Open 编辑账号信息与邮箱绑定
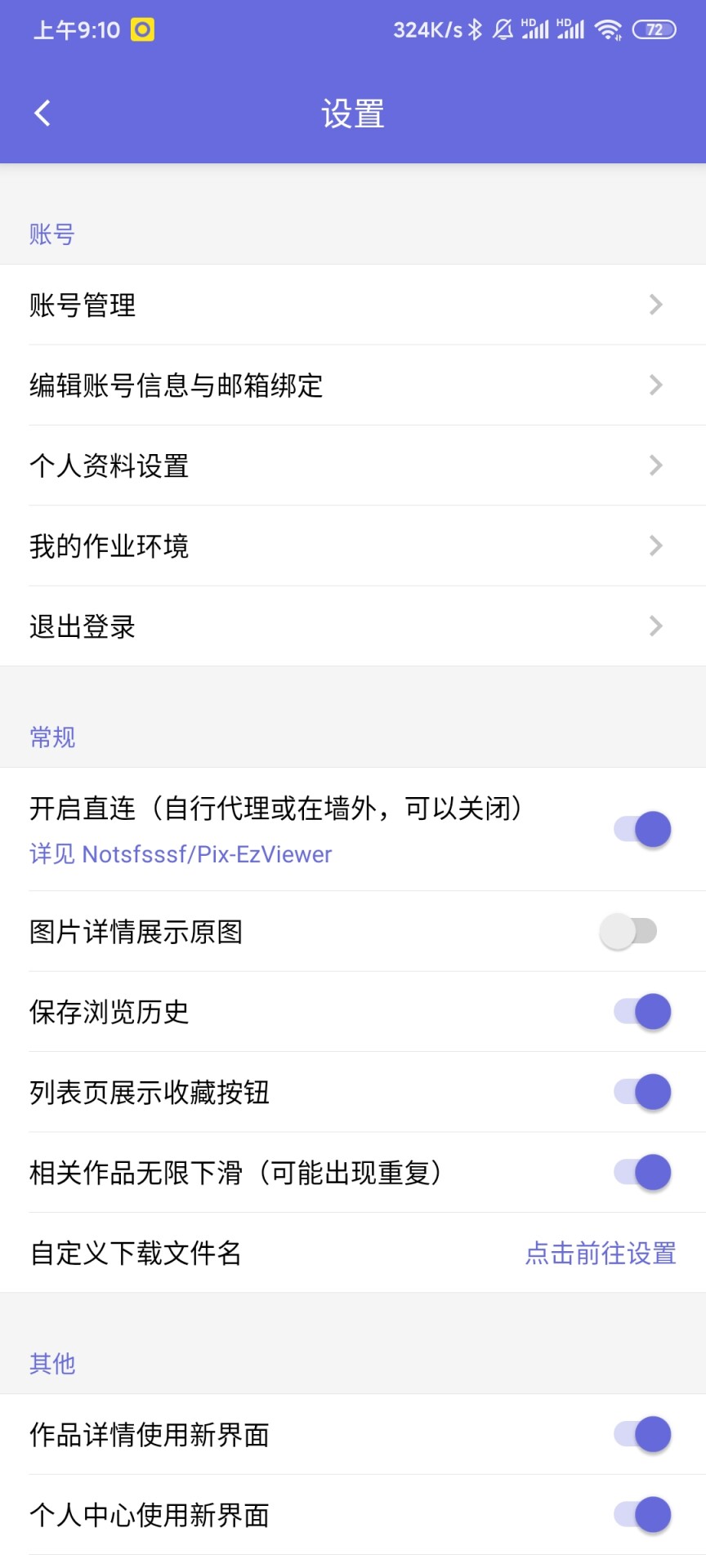This screenshot has height=1568, width=706. tap(353, 385)
